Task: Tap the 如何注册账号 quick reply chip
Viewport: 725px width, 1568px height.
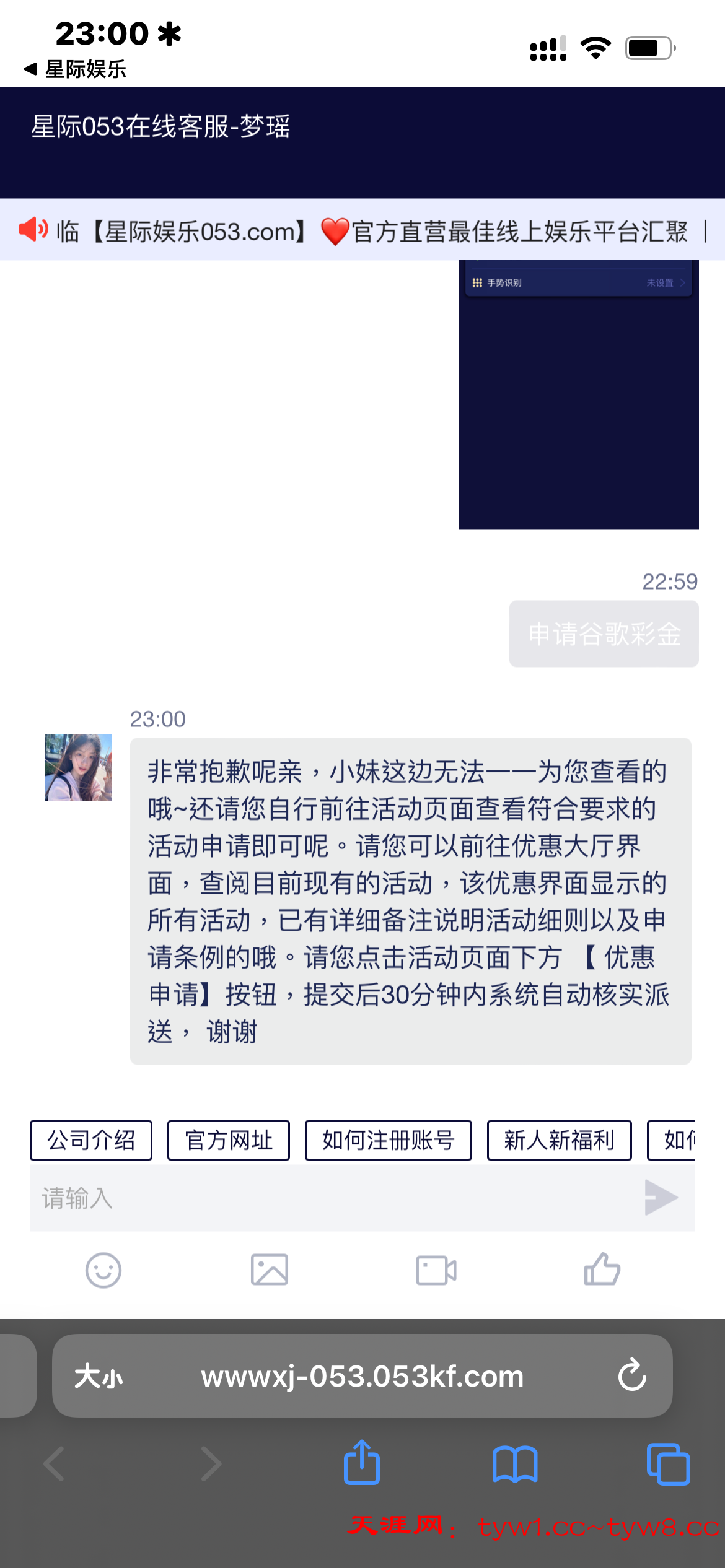Action: click(388, 1140)
